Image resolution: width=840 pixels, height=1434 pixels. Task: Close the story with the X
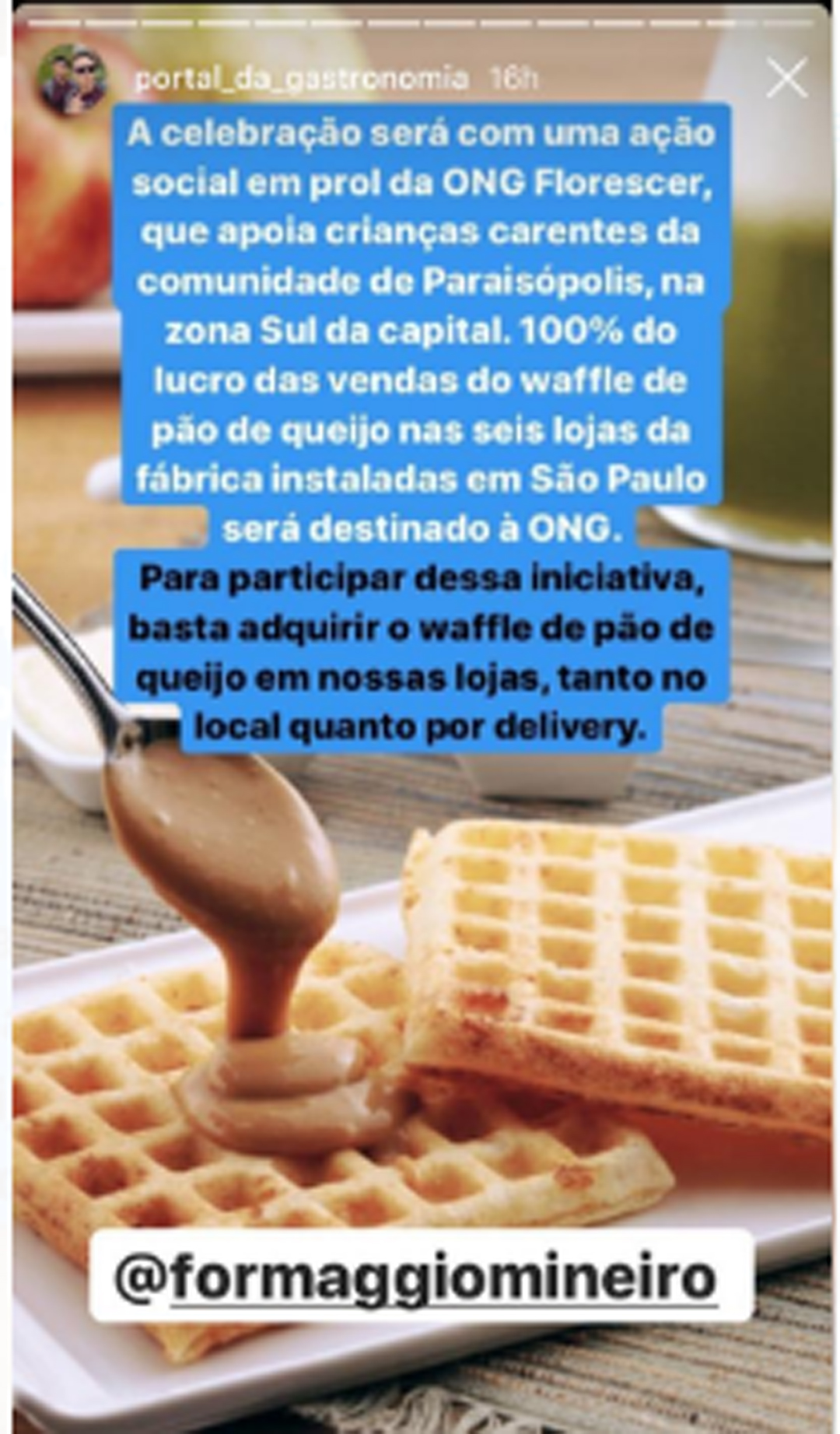coord(786,79)
